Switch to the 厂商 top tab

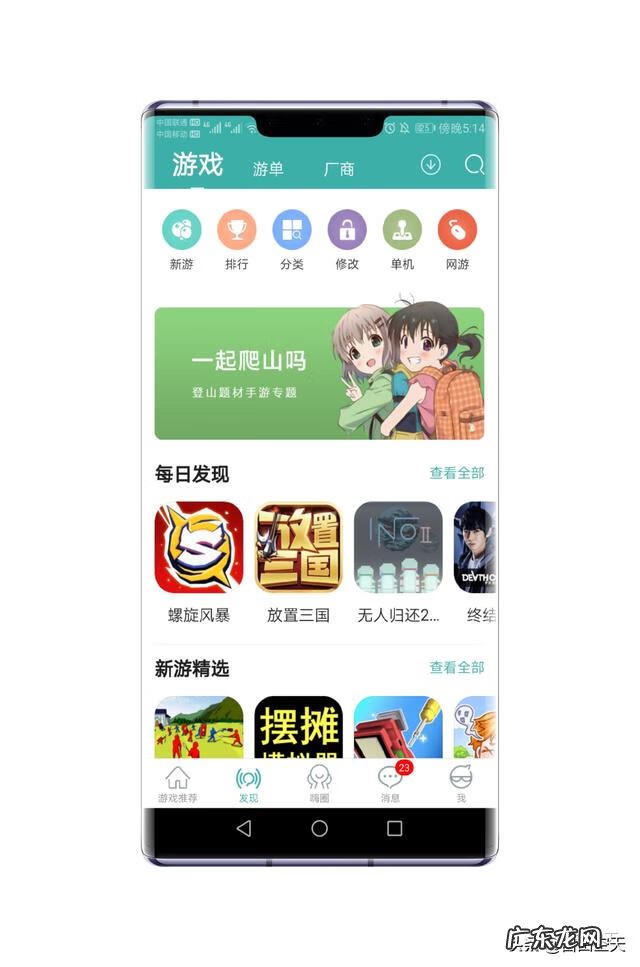tap(339, 169)
